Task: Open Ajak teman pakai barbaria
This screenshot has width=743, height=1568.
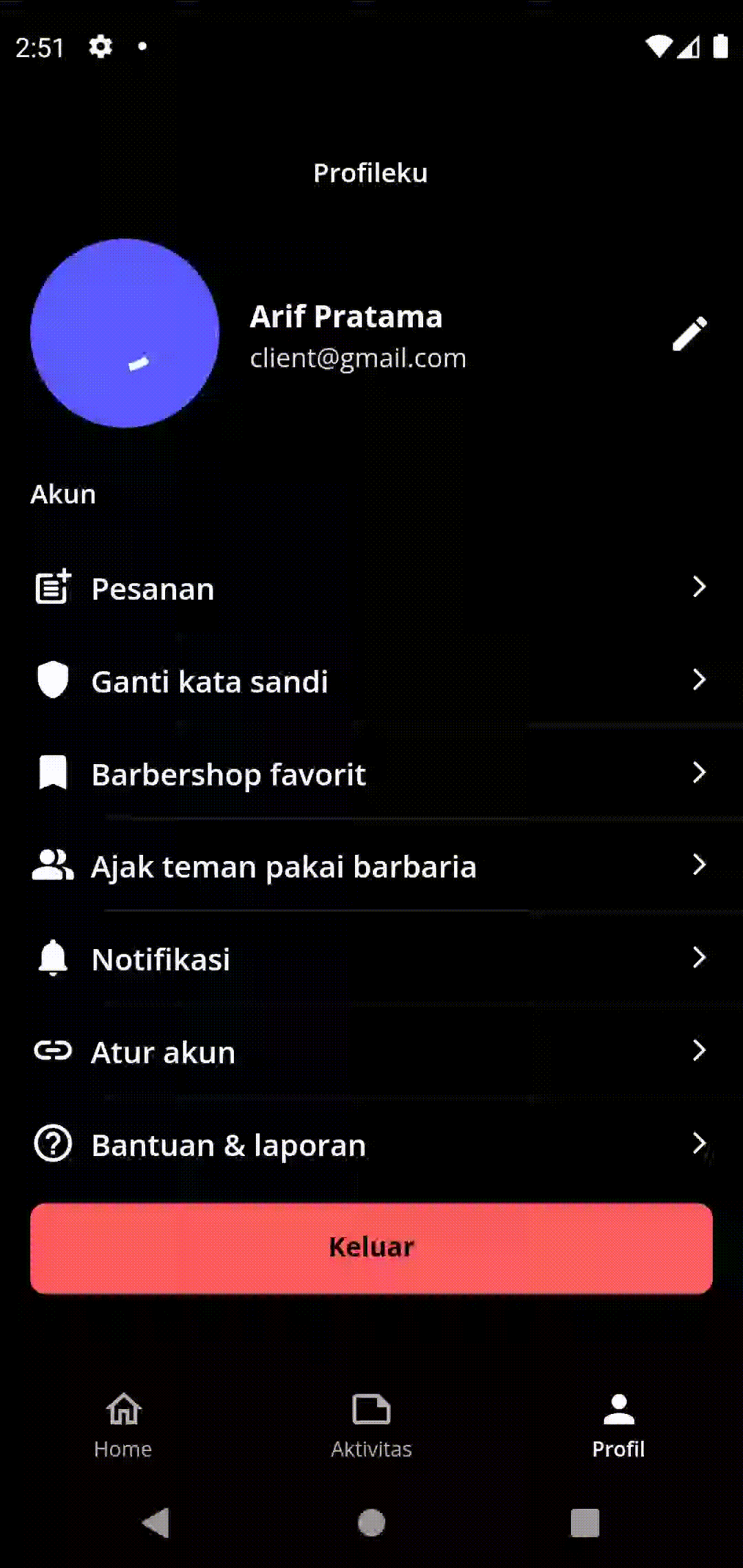Action: 371,867
